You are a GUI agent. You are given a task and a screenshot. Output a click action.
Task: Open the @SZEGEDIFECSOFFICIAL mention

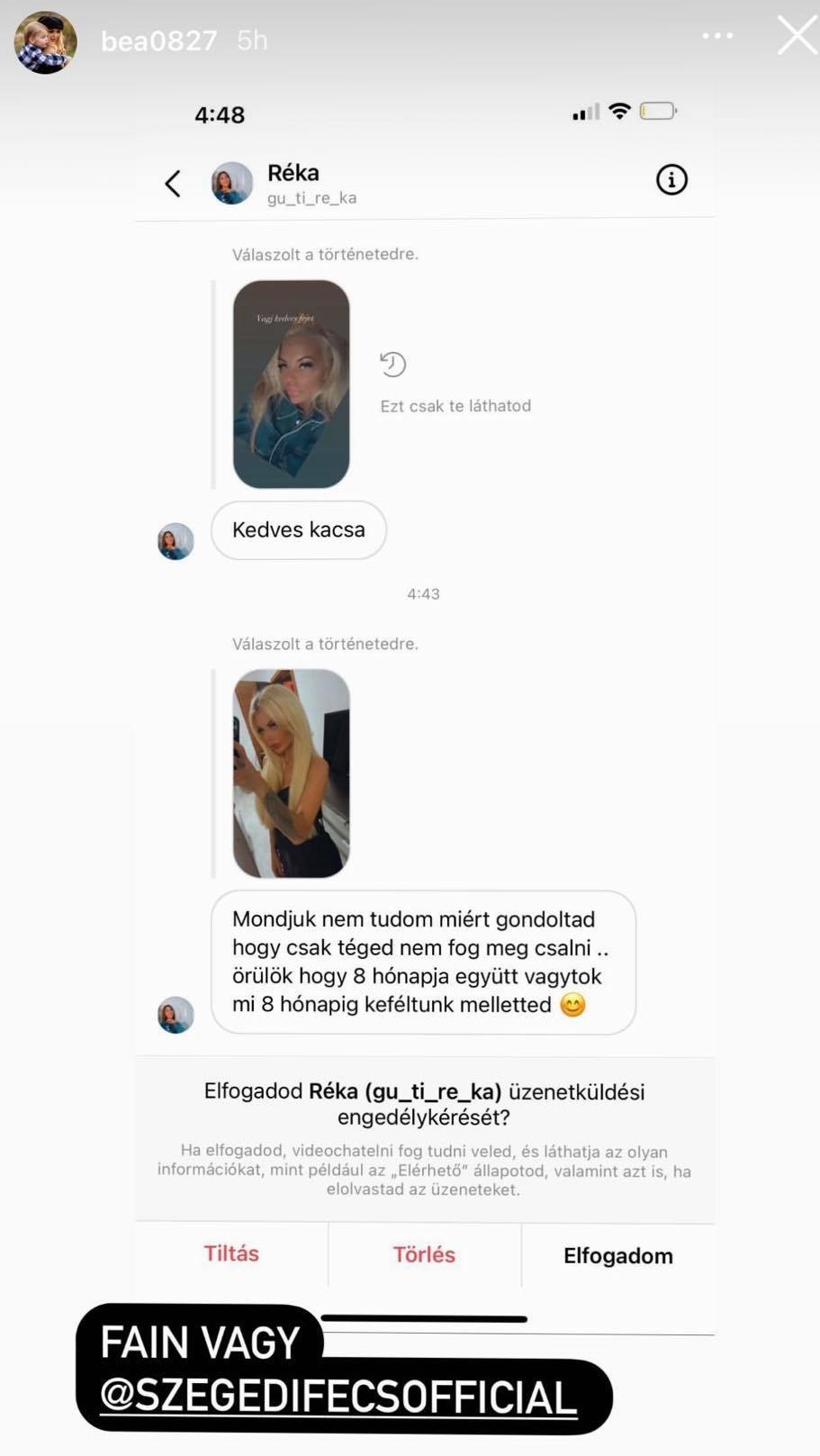tap(338, 1397)
